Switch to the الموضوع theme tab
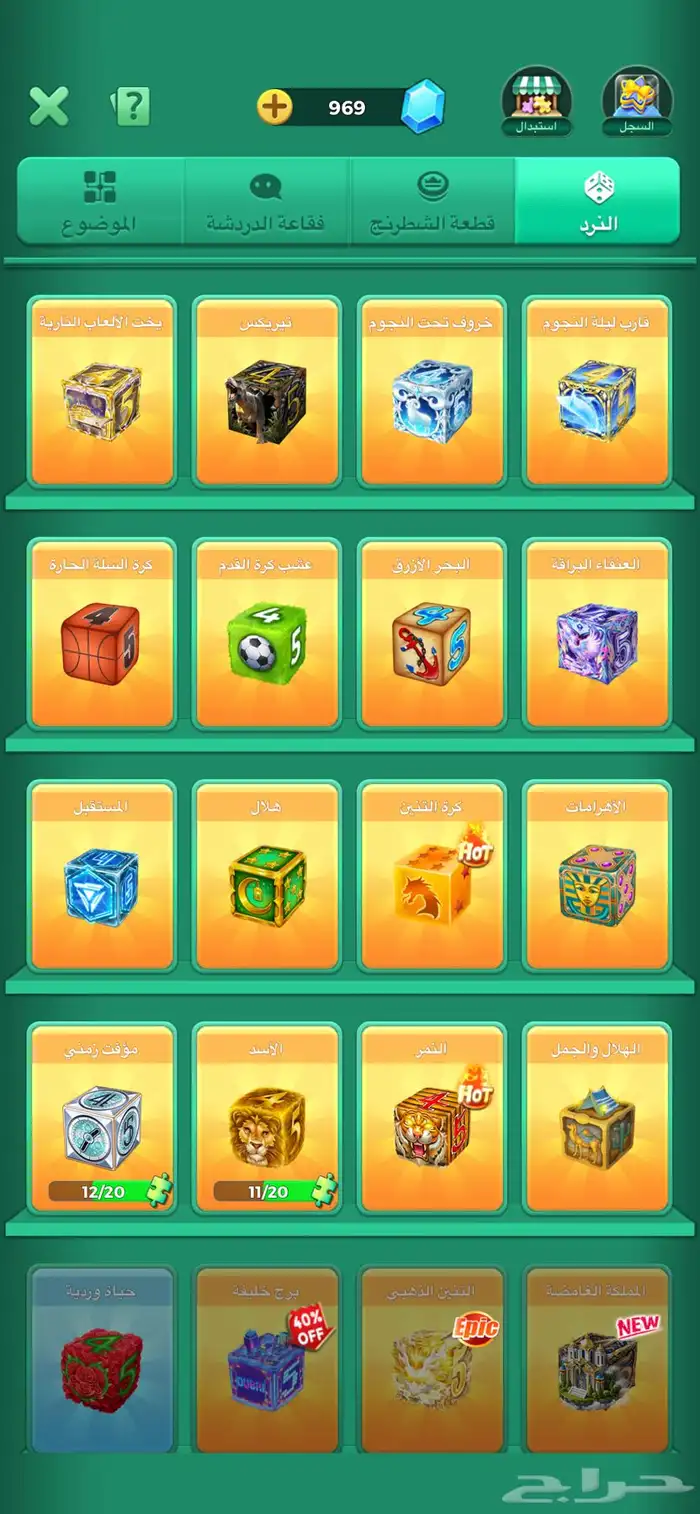Screen dimensions: 700x1514 point(100,201)
